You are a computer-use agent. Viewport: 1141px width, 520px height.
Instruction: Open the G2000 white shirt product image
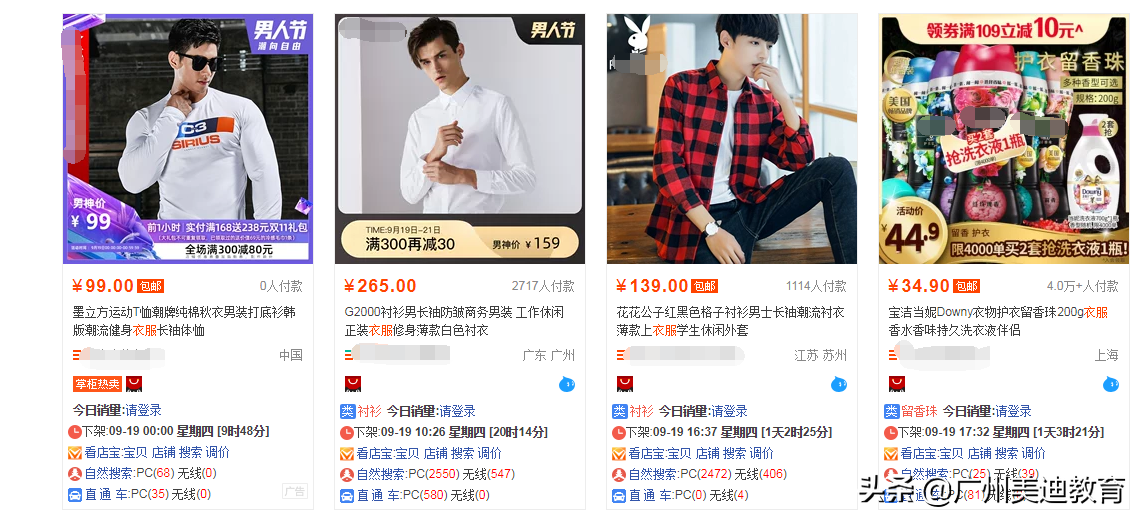click(x=460, y=138)
